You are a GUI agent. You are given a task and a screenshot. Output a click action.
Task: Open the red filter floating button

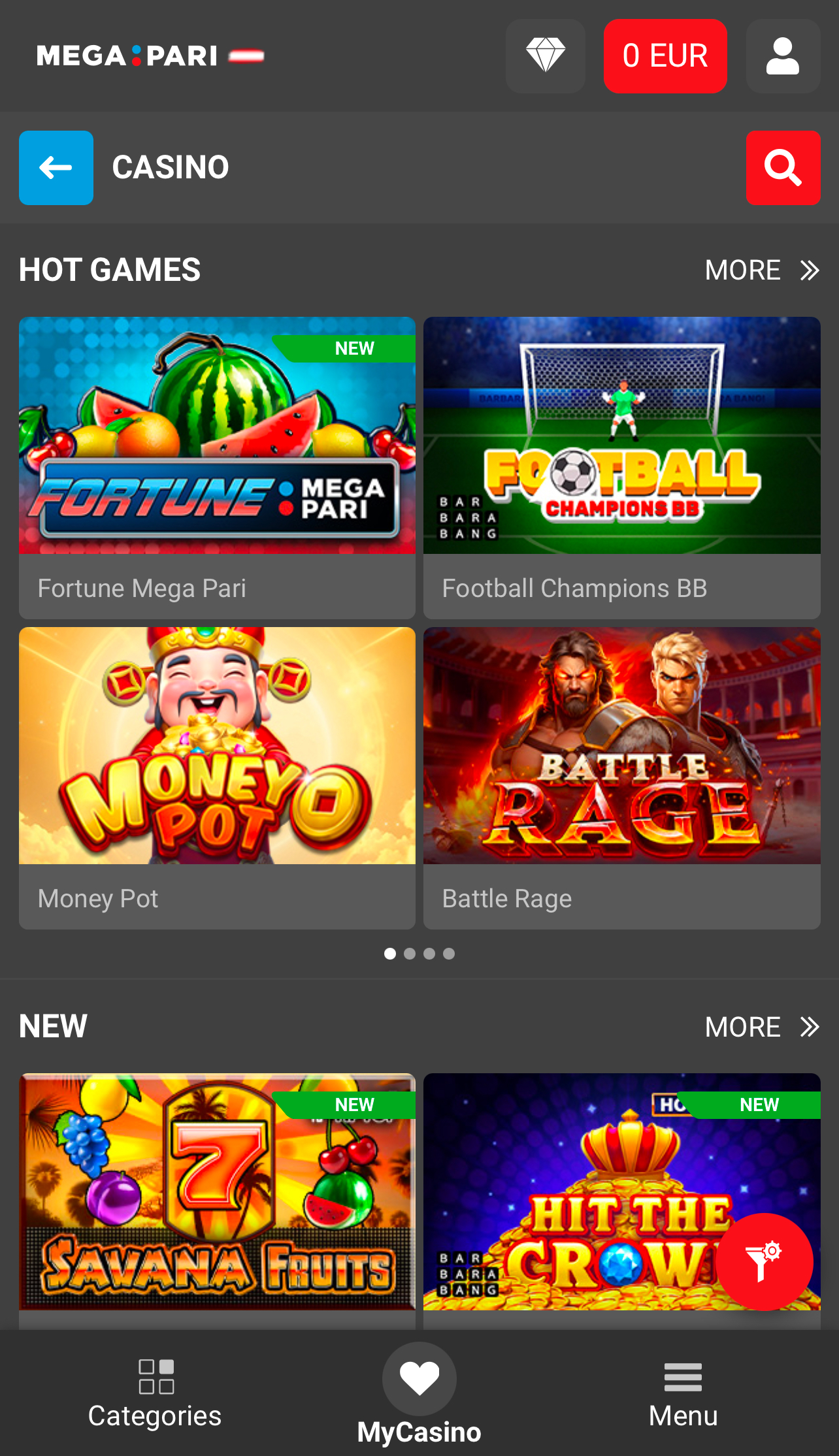tap(764, 1261)
